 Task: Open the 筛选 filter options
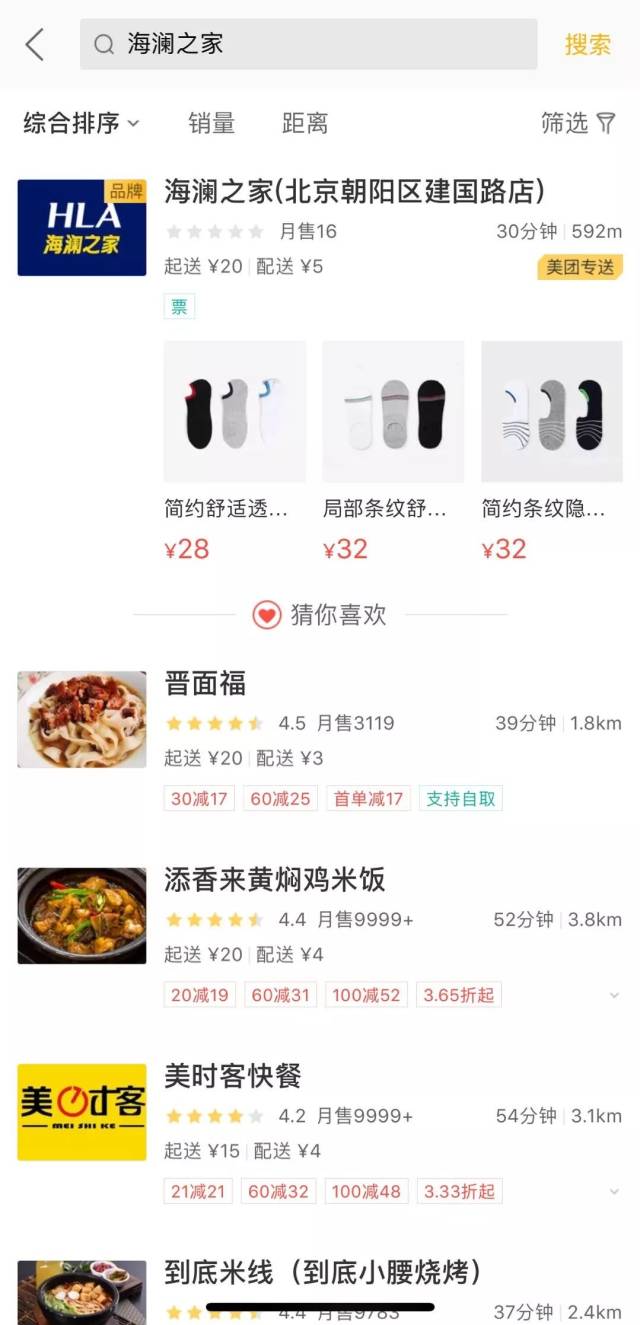(x=578, y=123)
